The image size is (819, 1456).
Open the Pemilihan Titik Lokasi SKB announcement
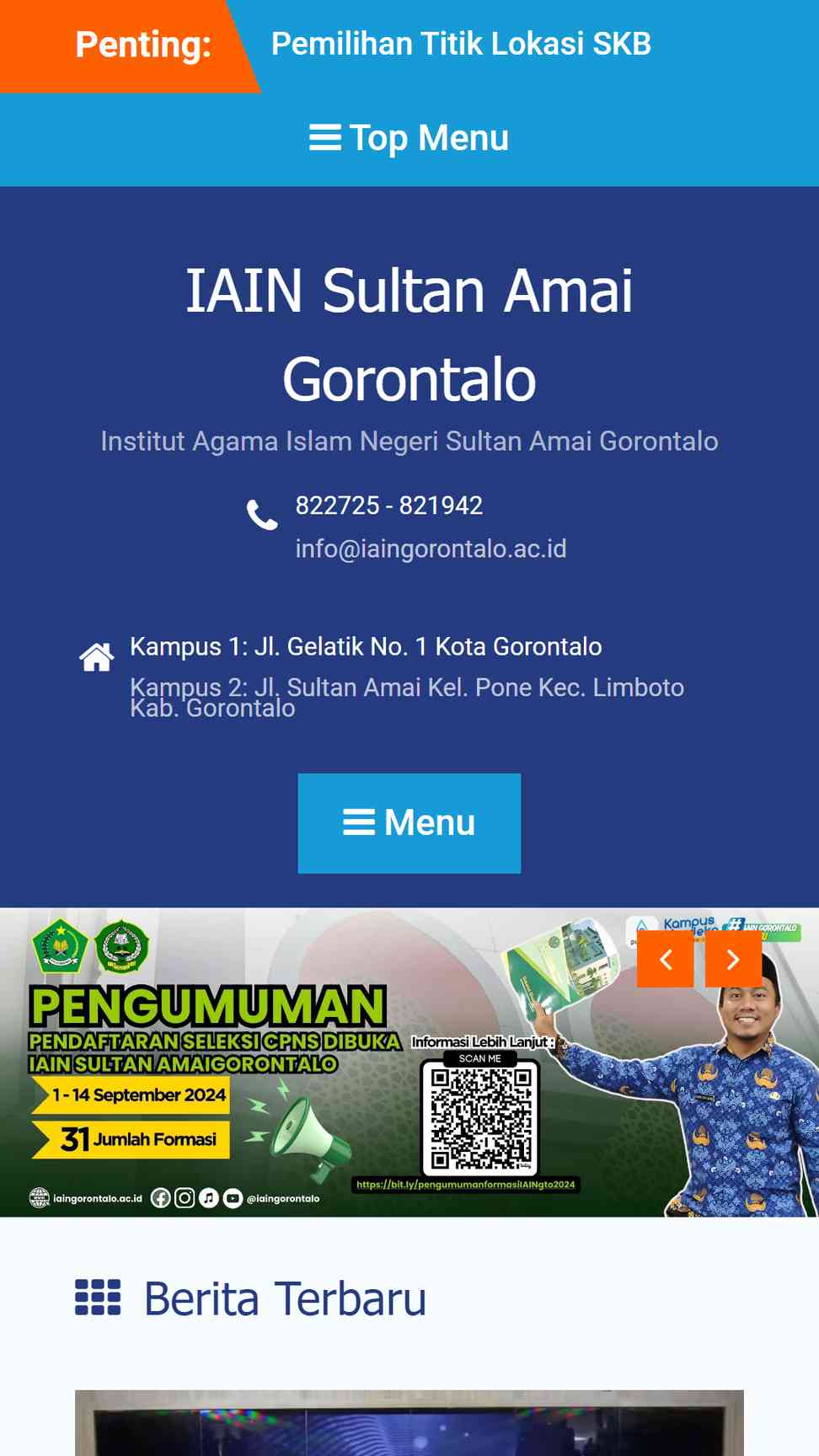tap(461, 44)
